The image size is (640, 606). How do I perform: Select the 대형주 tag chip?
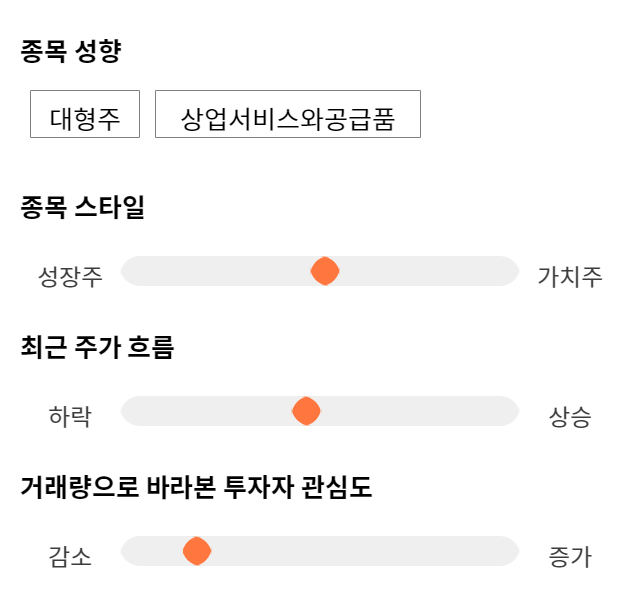(85, 114)
